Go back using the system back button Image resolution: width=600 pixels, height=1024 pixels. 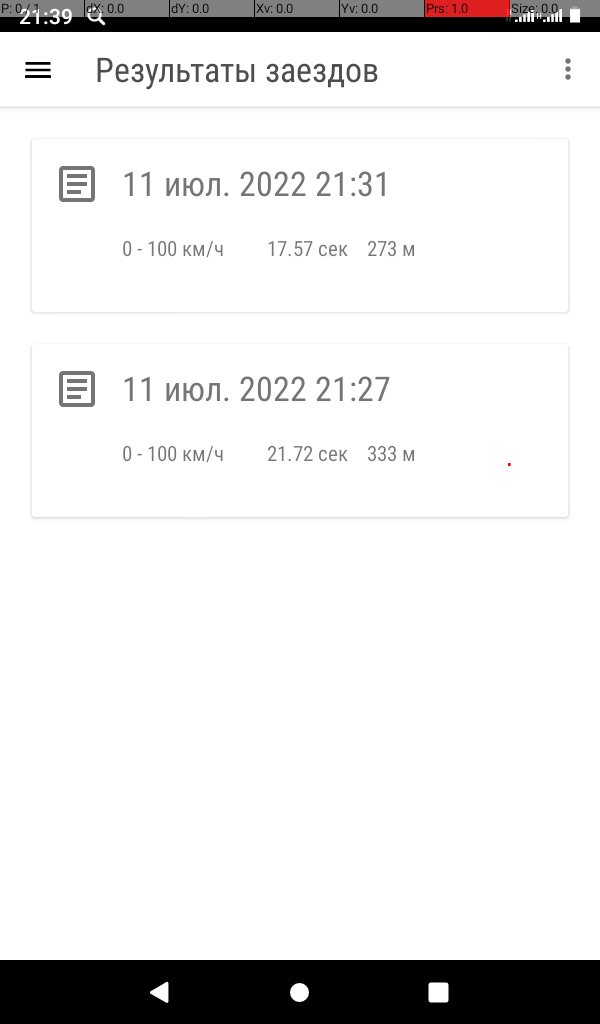[x=159, y=992]
